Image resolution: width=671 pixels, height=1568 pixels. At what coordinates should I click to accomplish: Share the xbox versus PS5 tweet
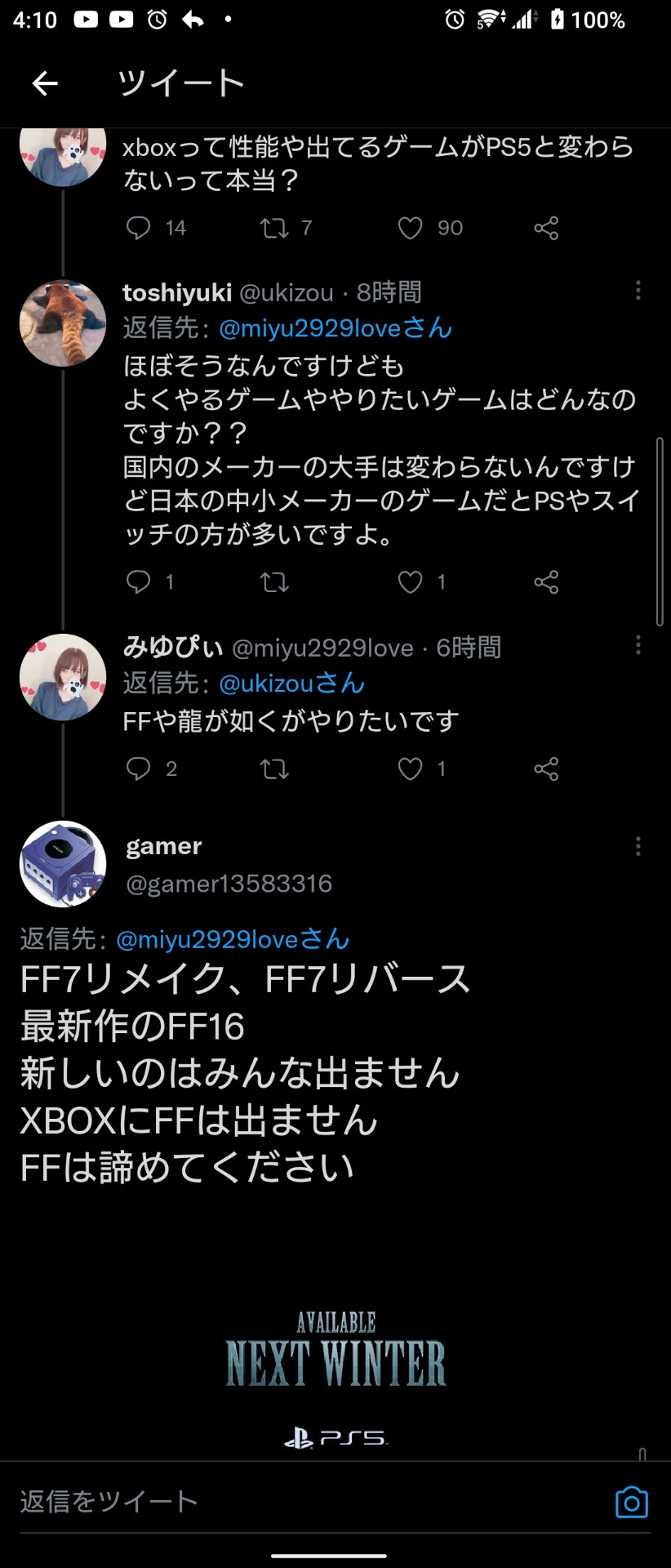[x=546, y=228]
